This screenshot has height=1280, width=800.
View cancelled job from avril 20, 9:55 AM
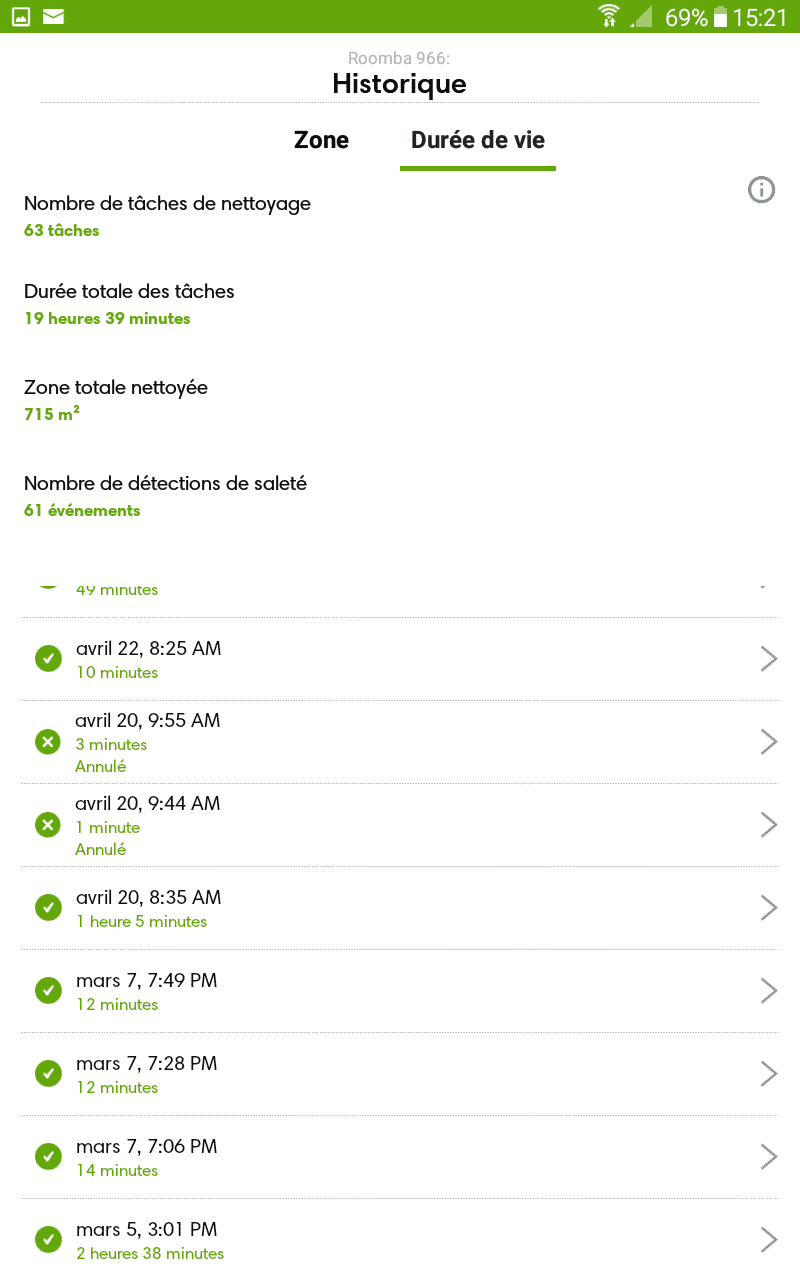[400, 742]
